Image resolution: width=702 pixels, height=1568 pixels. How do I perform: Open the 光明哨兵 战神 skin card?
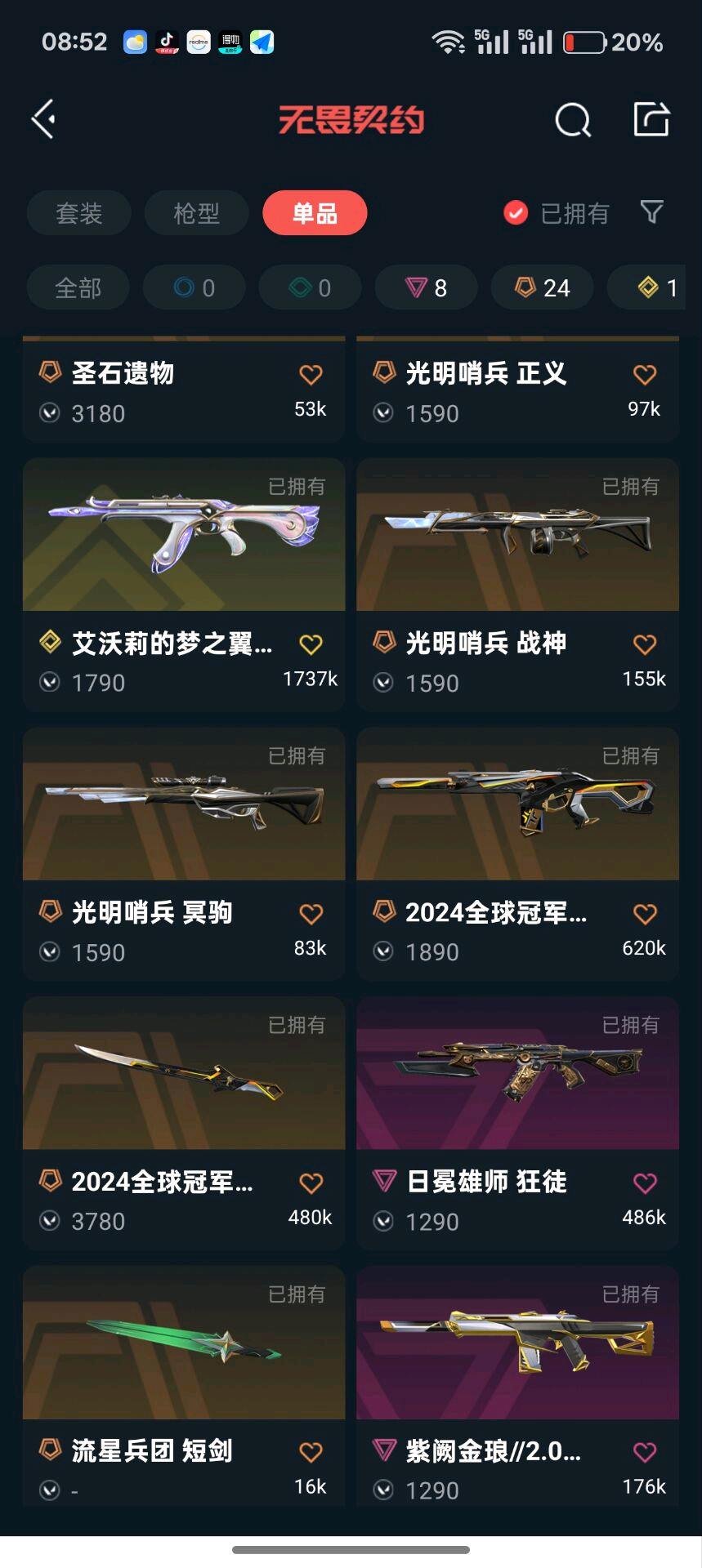tap(517, 584)
